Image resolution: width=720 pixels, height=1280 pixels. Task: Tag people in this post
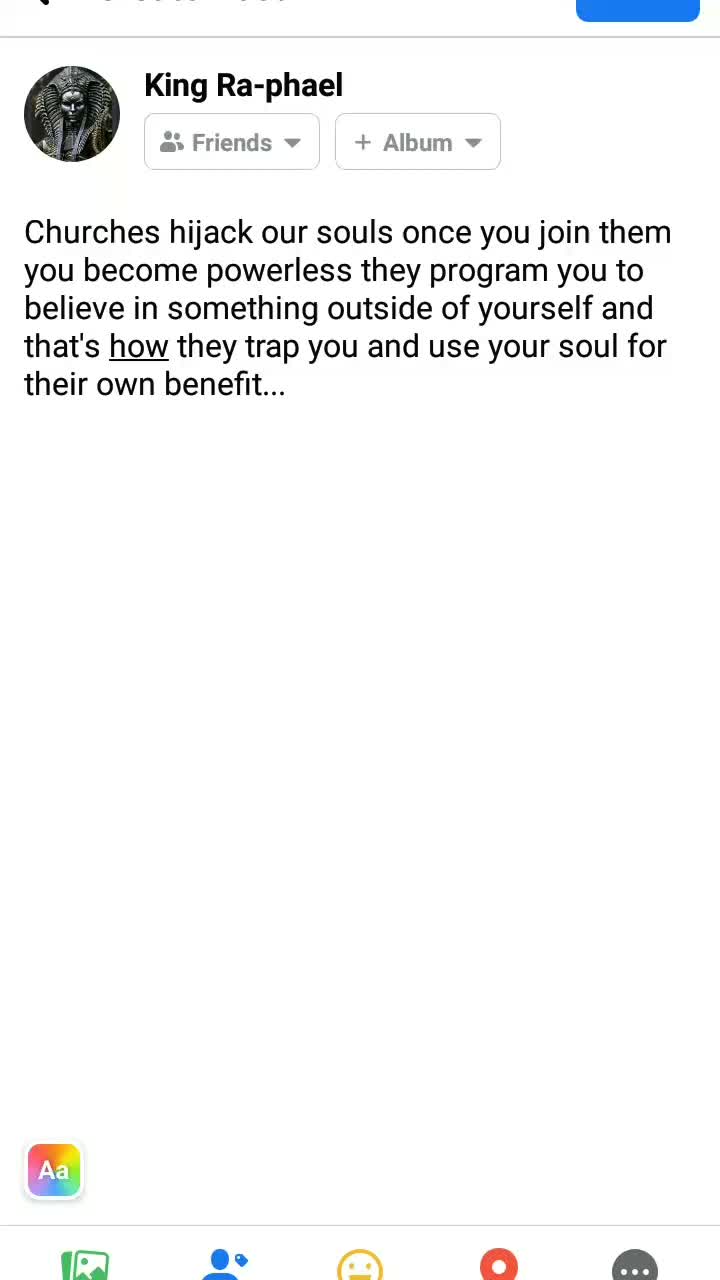(x=223, y=1265)
